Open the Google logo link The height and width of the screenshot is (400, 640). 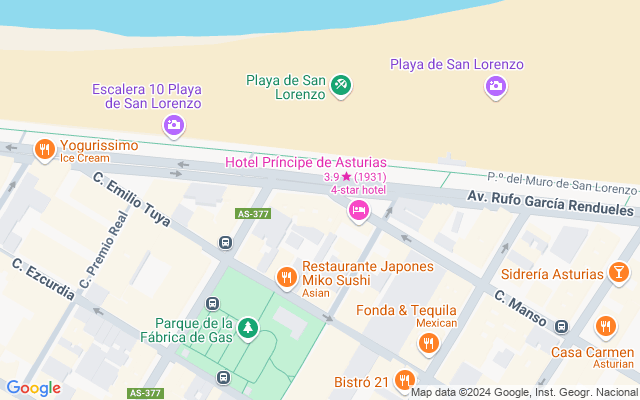pyautogui.click(x=33, y=388)
